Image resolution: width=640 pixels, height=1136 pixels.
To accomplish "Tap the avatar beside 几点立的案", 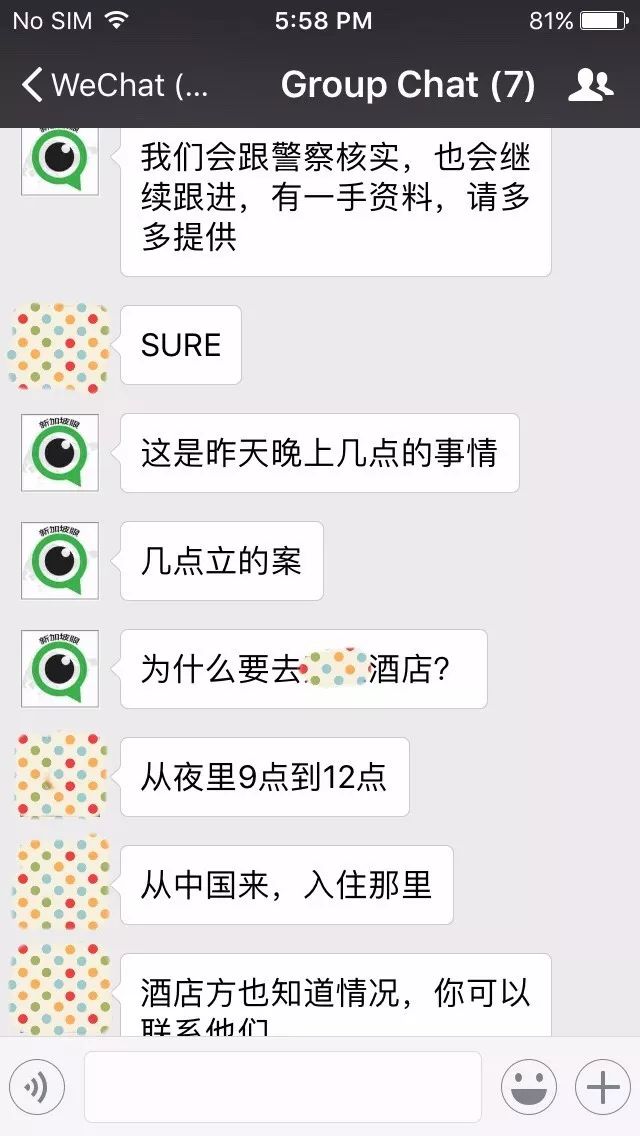I will [x=60, y=560].
